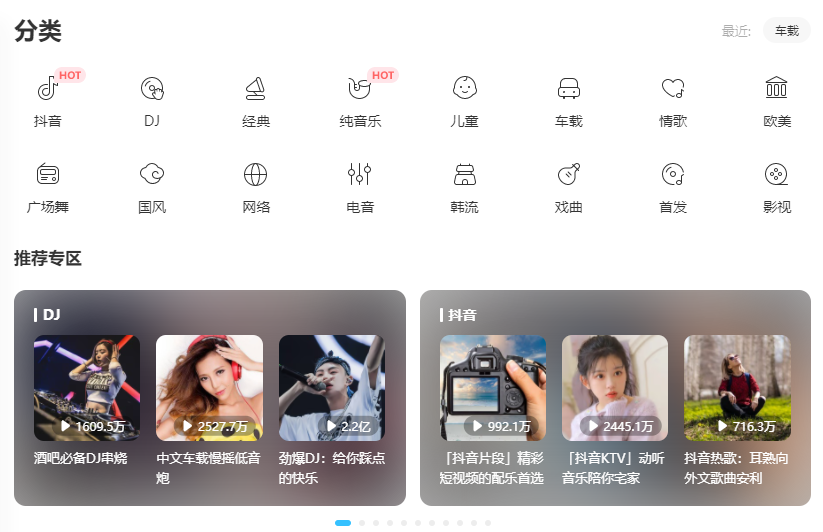
Task: Select the 经典 category
Action: (x=256, y=100)
